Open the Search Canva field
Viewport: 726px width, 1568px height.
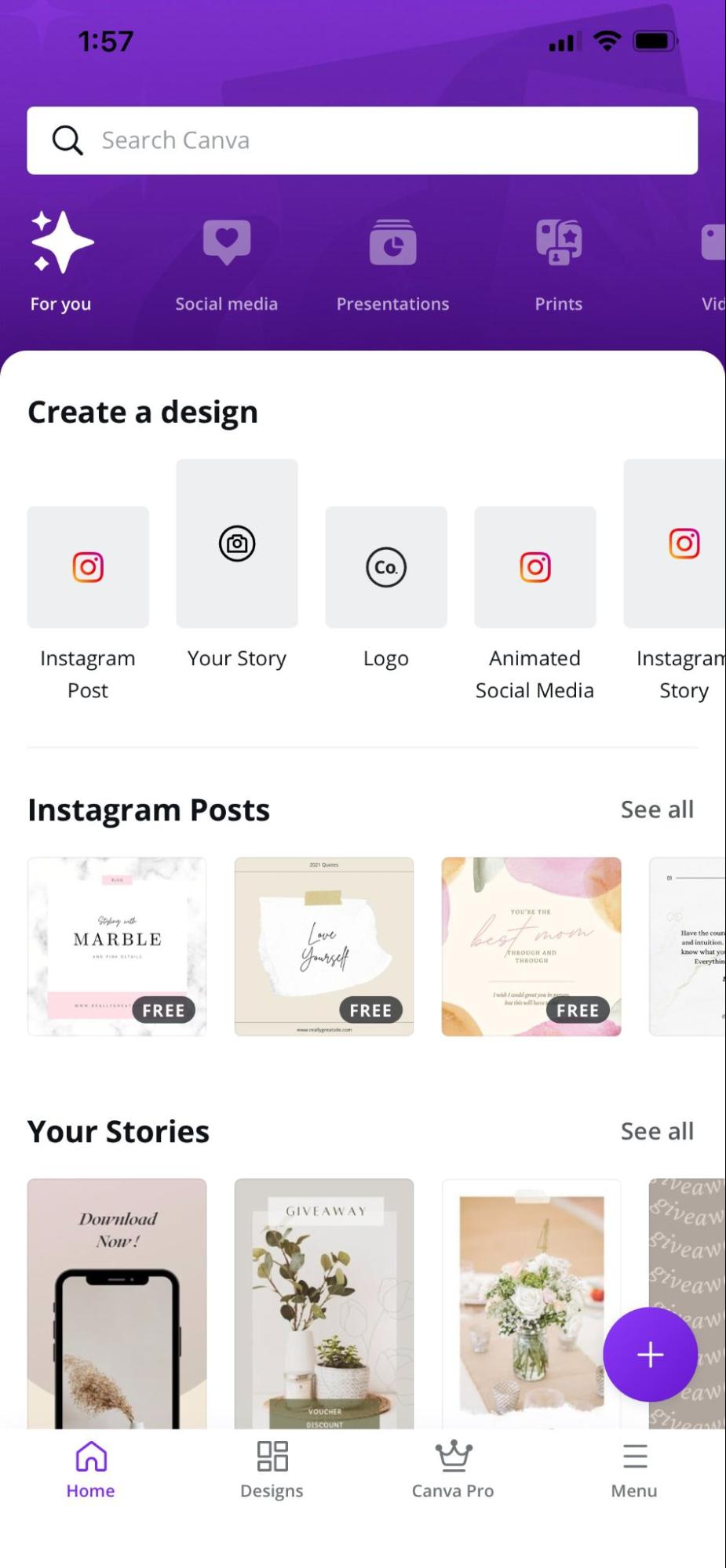[x=361, y=140]
